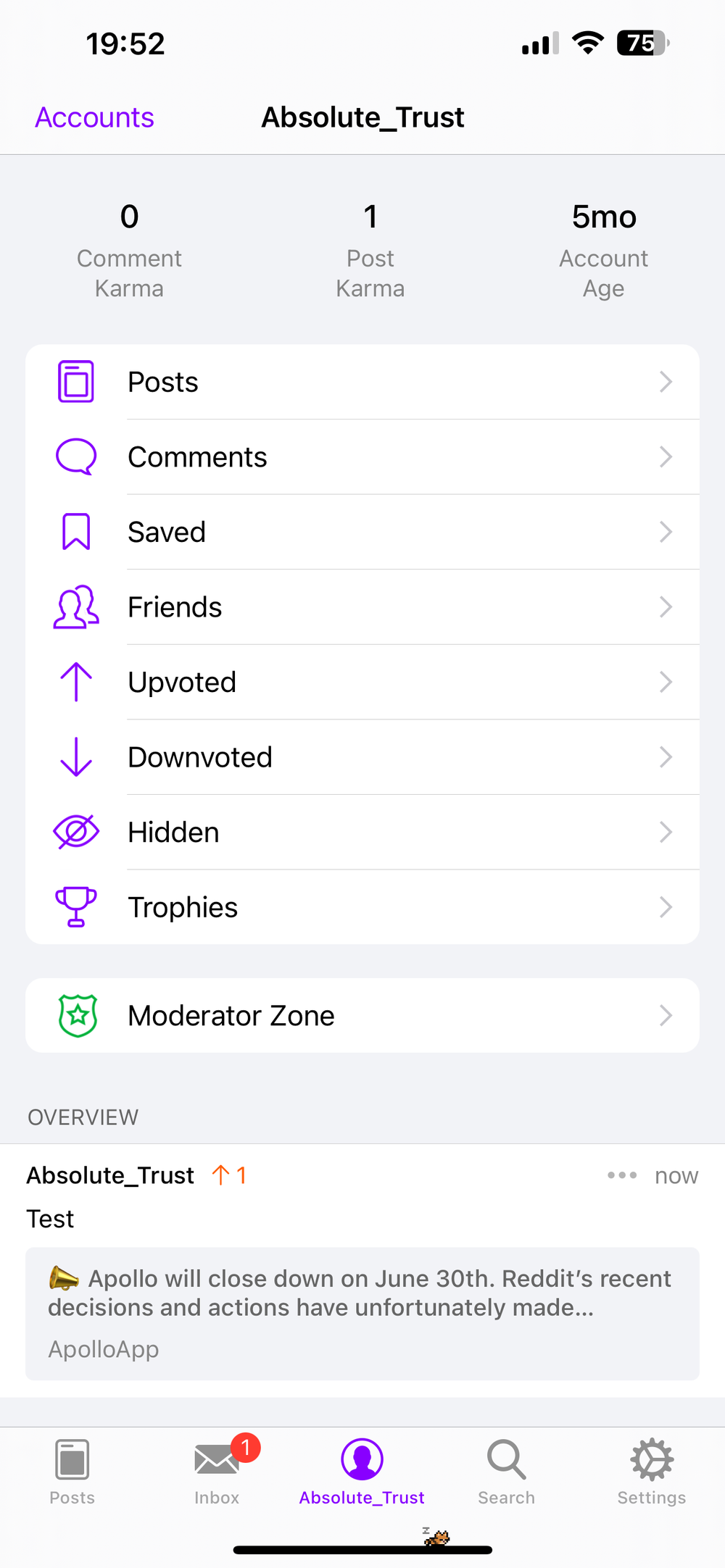
Task: Open the Posts section via its icon
Action: pyautogui.click(x=75, y=382)
